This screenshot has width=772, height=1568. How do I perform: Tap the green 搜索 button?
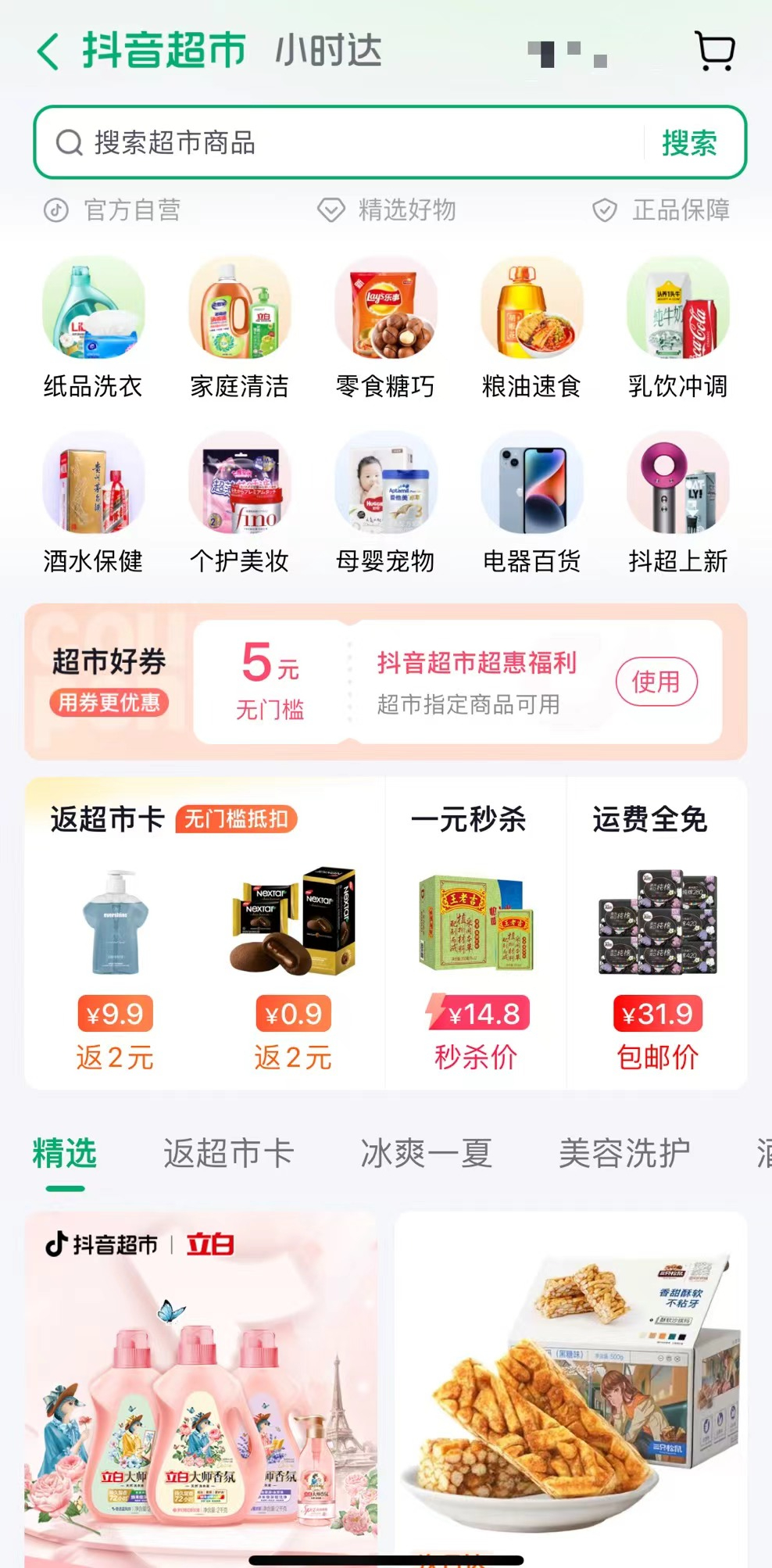pyautogui.click(x=689, y=143)
